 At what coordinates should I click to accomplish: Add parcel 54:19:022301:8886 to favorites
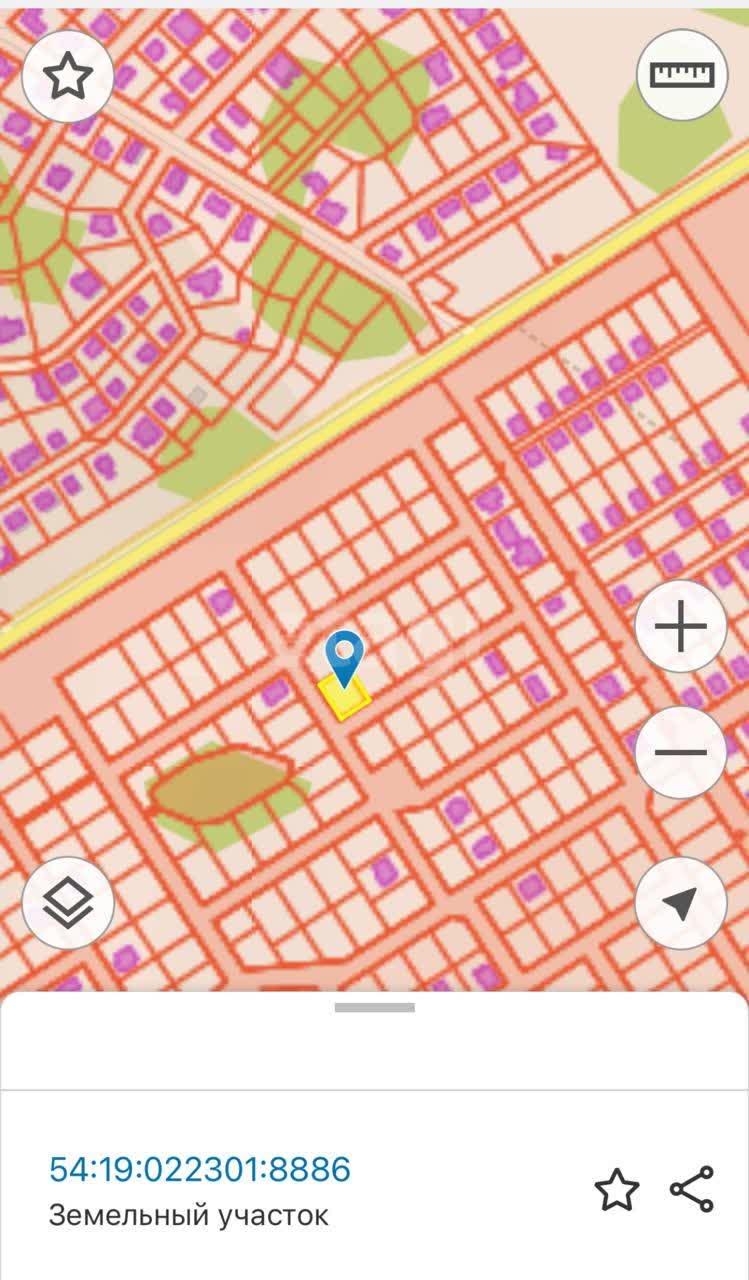click(616, 1189)
